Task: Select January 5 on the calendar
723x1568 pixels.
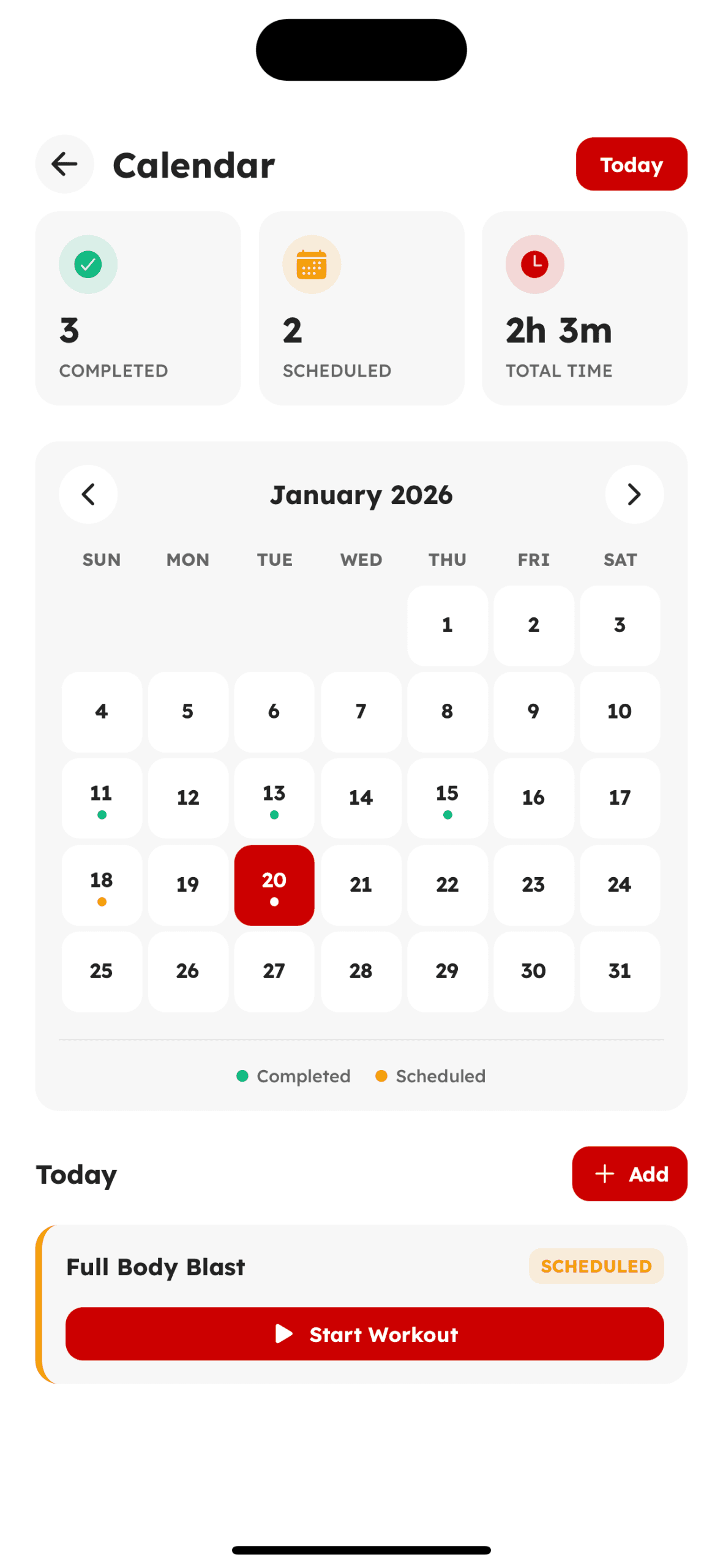Action: pos(188,712)
